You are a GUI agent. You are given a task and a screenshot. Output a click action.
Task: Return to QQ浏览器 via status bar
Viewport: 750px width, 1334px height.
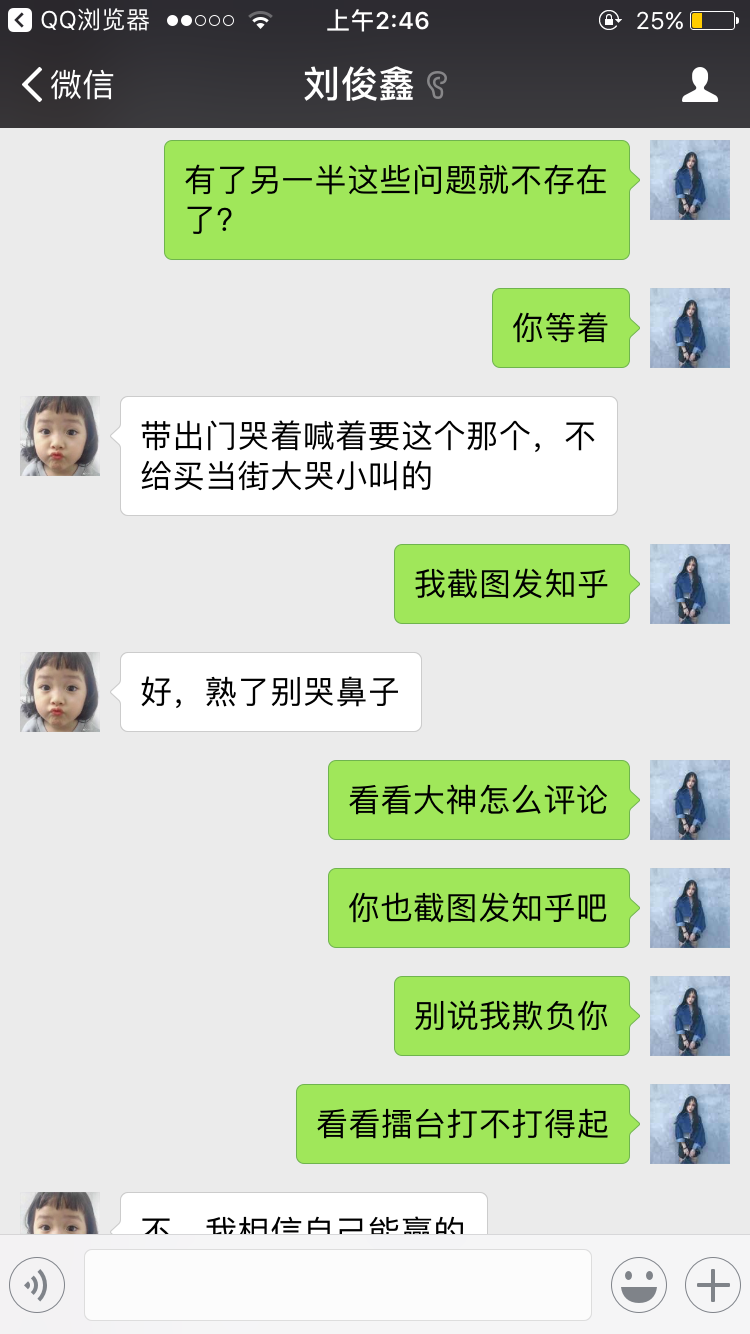[x=79, y=20]
